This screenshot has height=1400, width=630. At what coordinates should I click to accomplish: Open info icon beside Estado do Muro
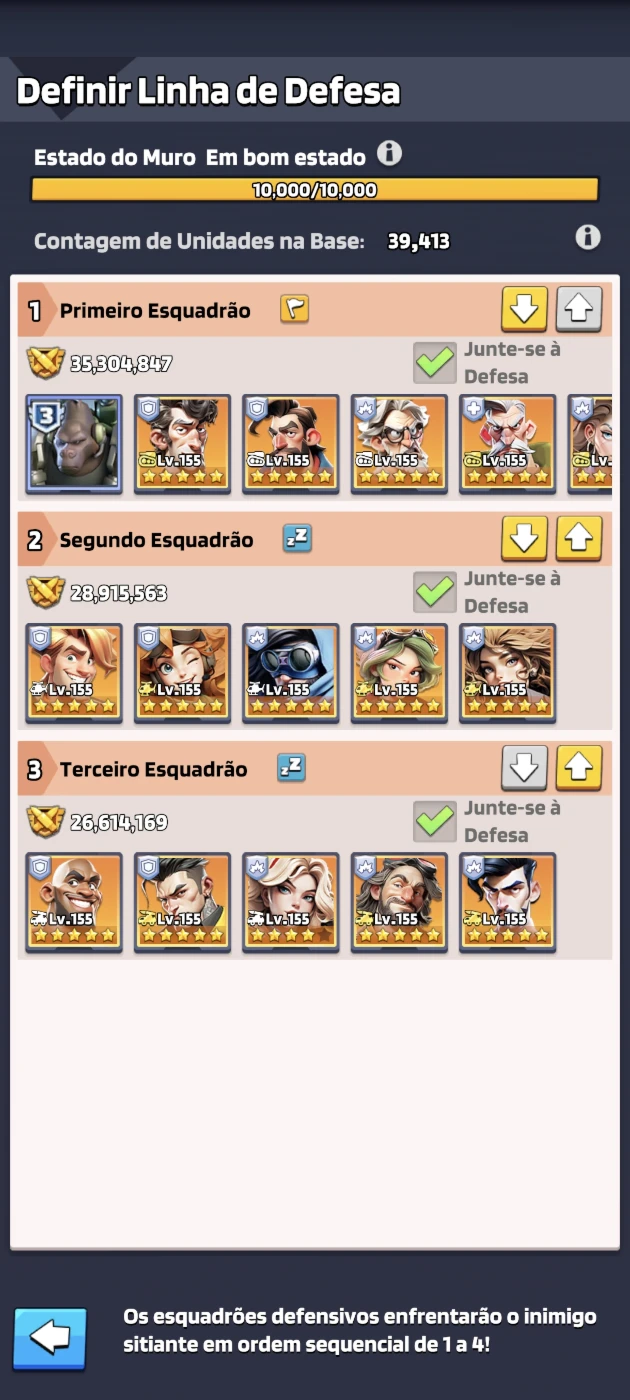point(389,154)
